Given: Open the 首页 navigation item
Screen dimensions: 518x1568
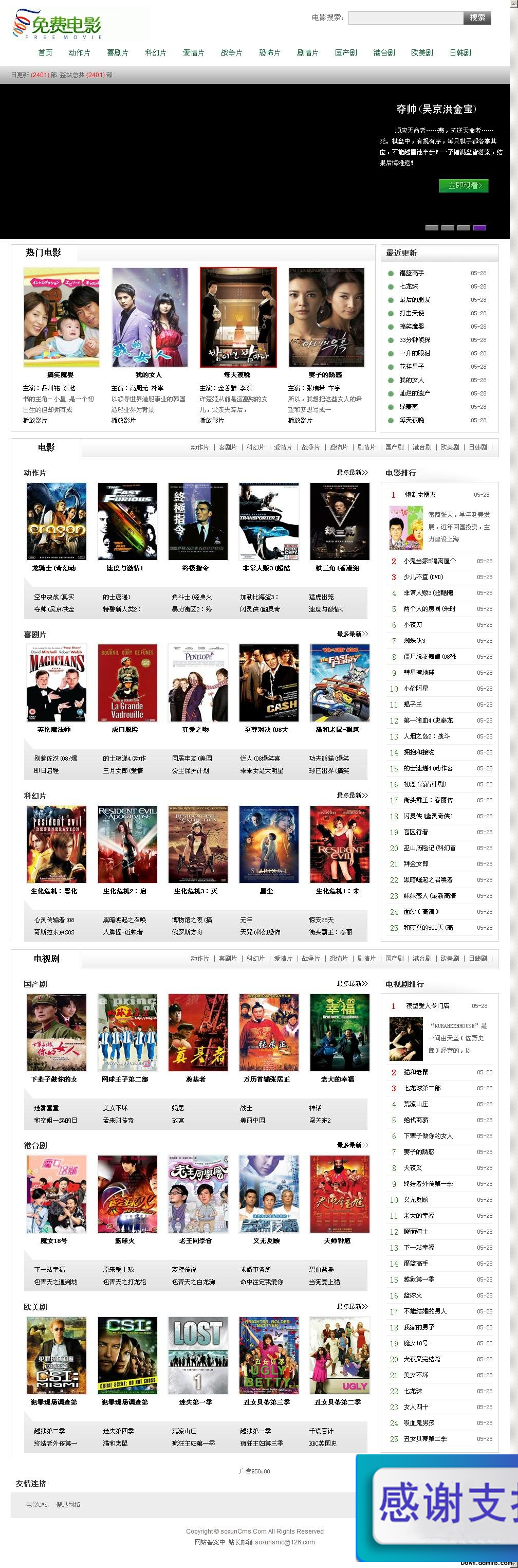Looking at the screenshot, I should point(45,53).
